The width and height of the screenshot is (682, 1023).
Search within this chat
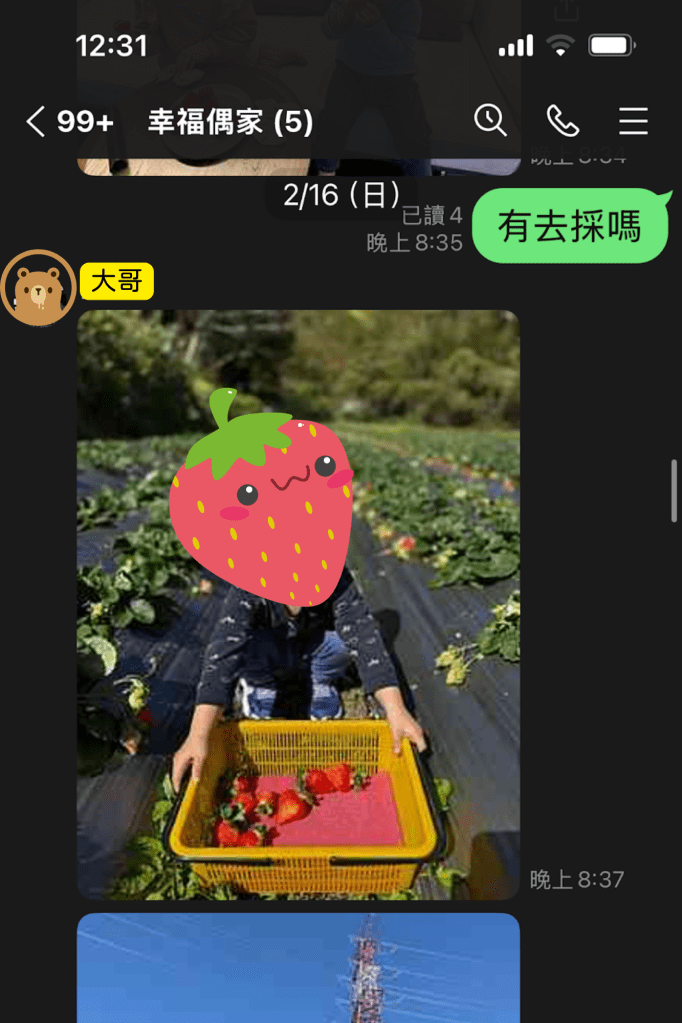click(490, 121)
